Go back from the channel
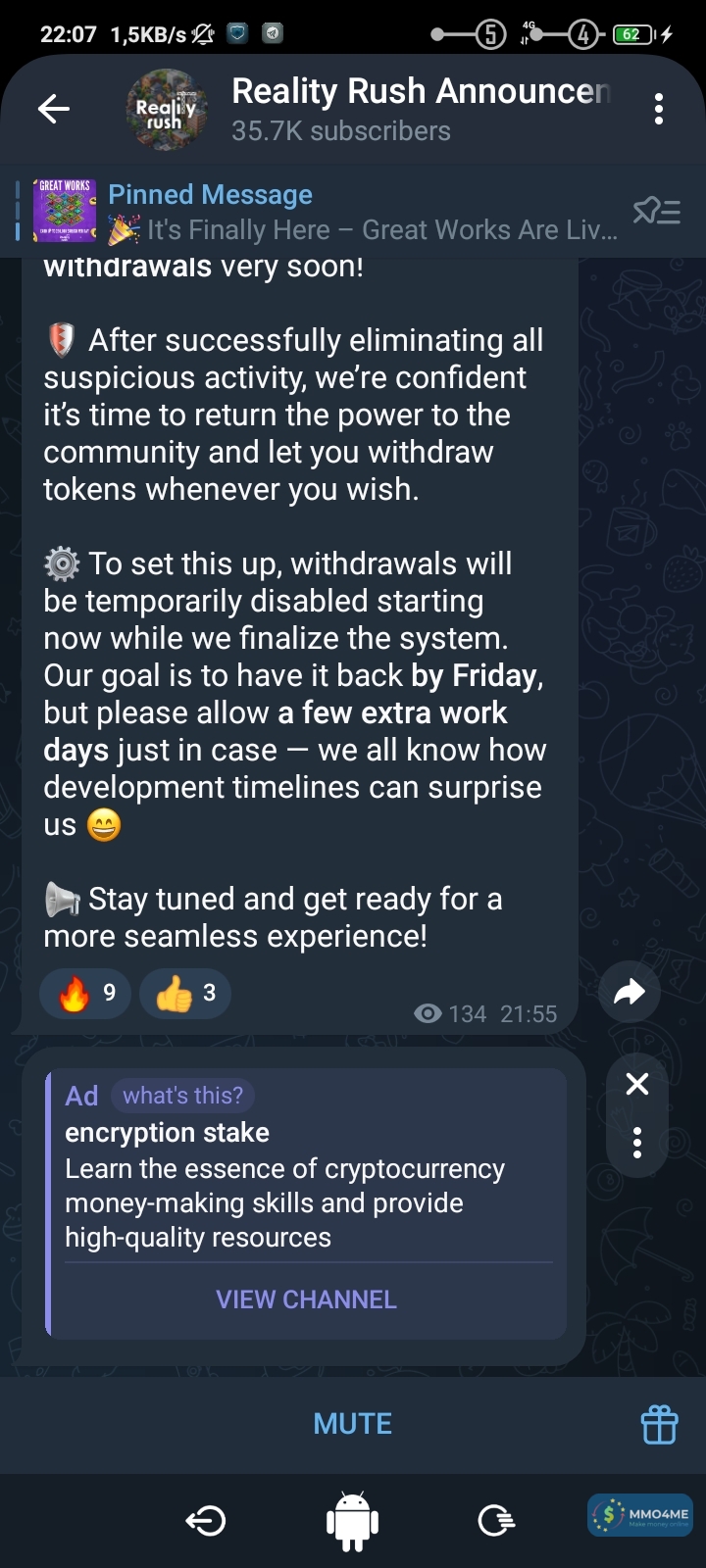This screenshot has height=1568, width=706. click(54, 109)
